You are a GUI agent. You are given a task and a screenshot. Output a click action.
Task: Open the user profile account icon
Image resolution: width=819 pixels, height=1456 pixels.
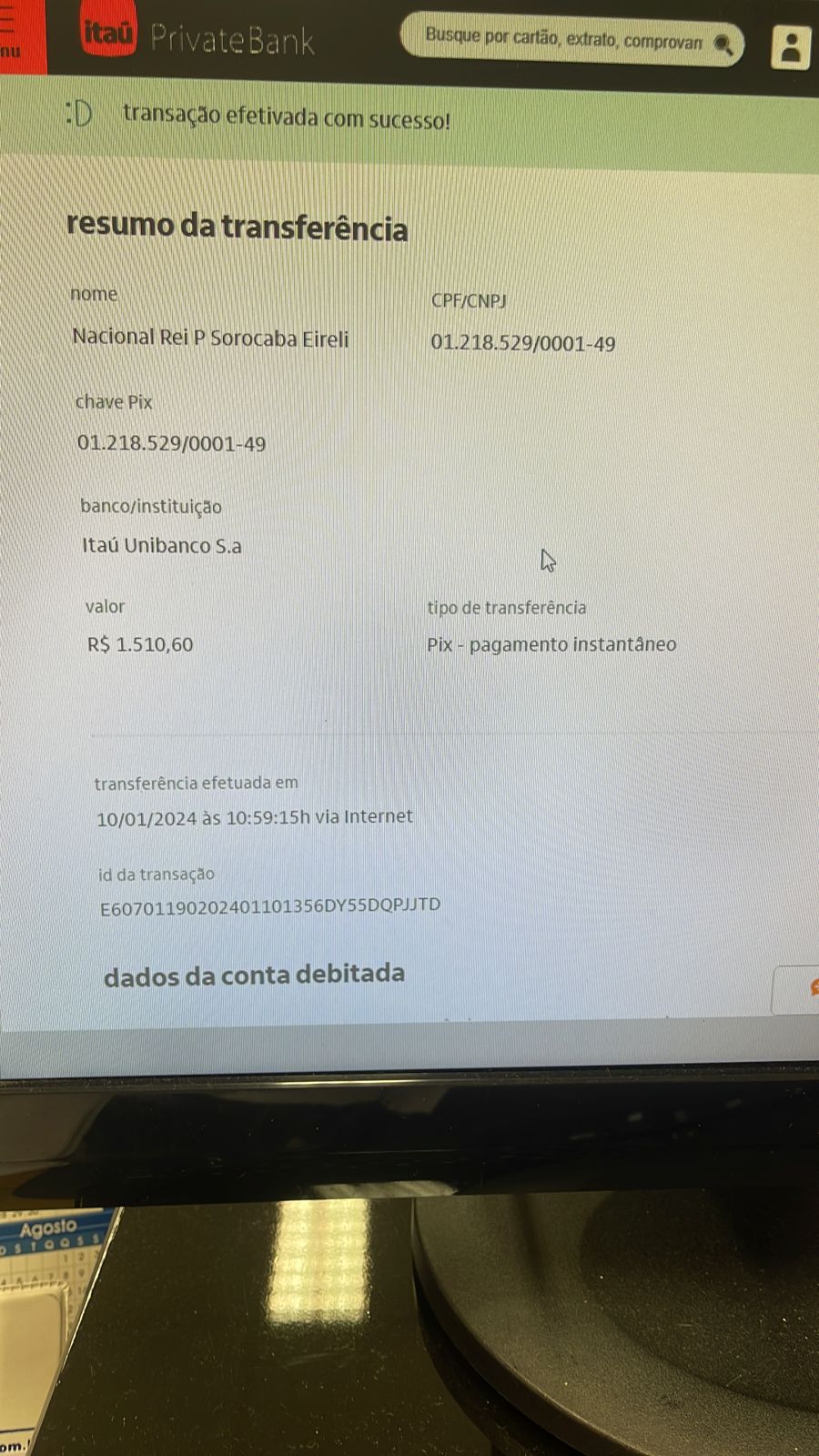click(x=790, y=44)
